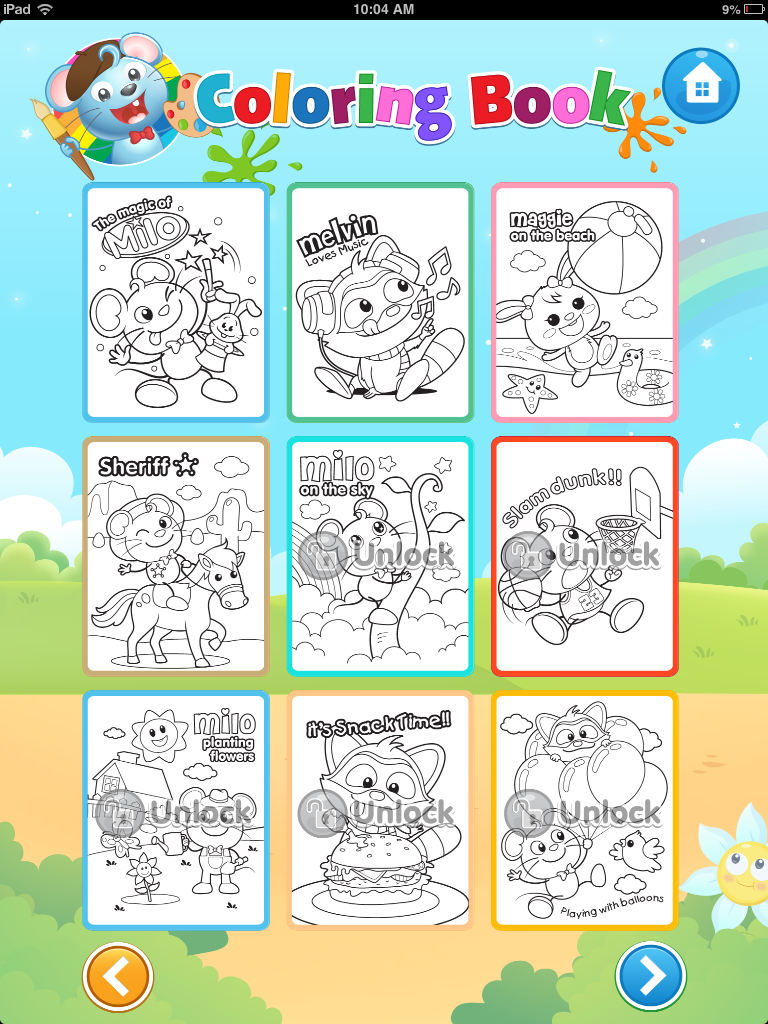Image resolution: width=768 pixels, height=1024 pixels.
Task: Go to next page with blue arrow
Action: click(x=650, y=976)
